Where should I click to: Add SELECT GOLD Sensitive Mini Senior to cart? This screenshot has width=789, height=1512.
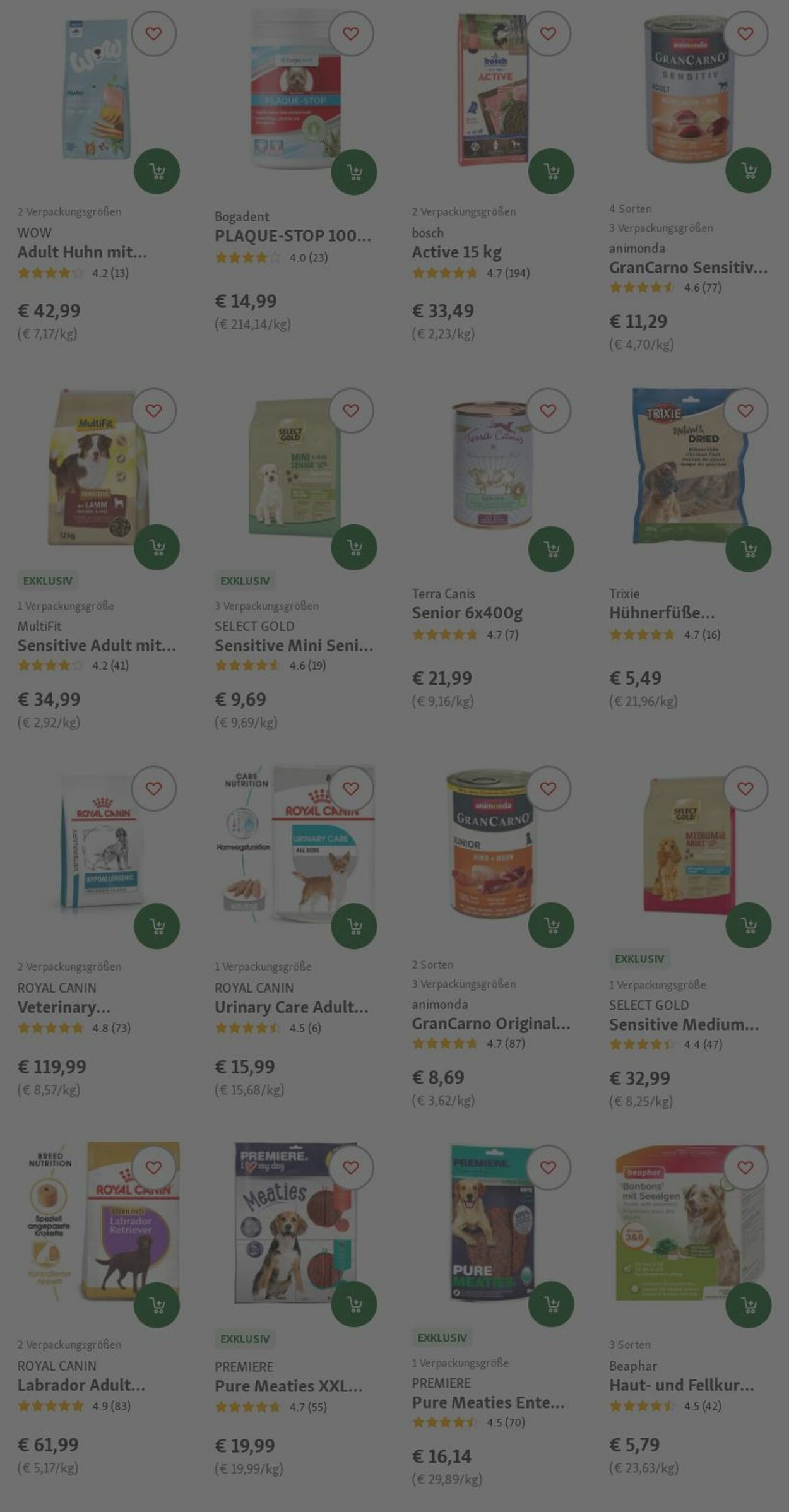click(x=353, y=547)
